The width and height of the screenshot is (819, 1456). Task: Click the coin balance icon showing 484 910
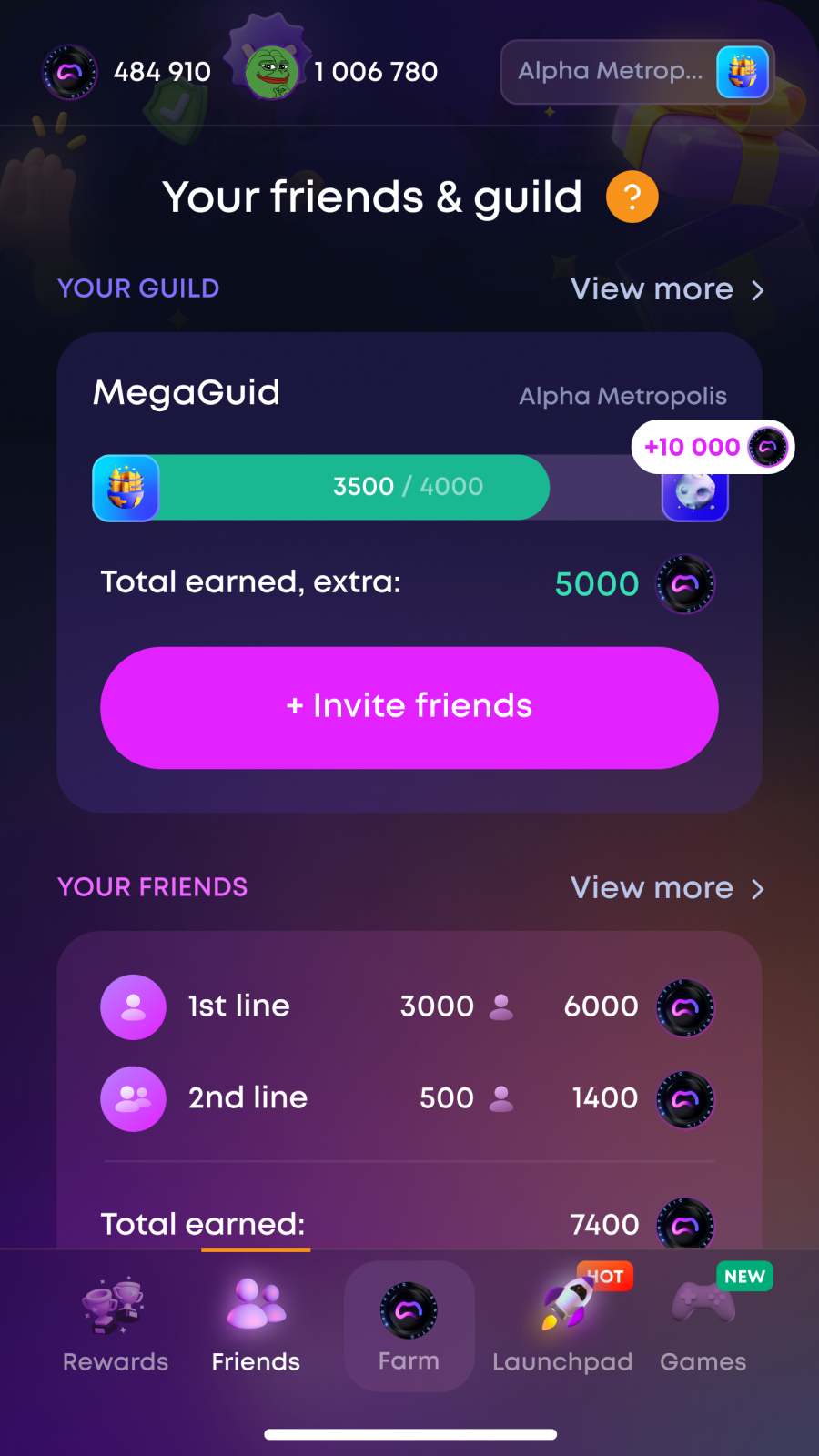(x=70, y=72)
